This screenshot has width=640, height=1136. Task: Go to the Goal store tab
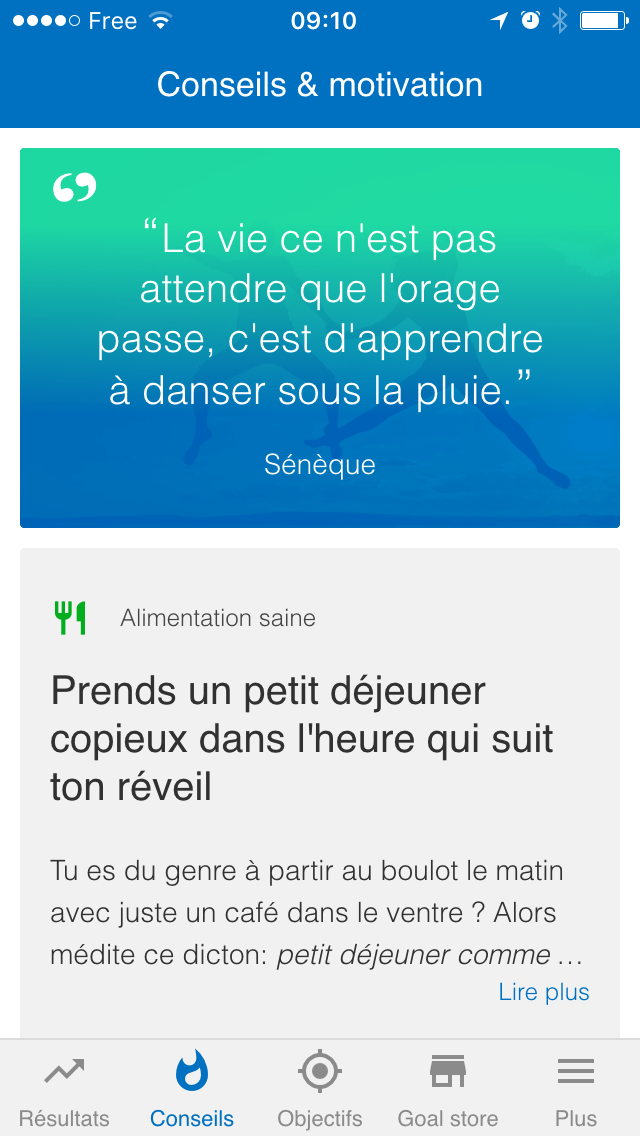click(448, 1089)
